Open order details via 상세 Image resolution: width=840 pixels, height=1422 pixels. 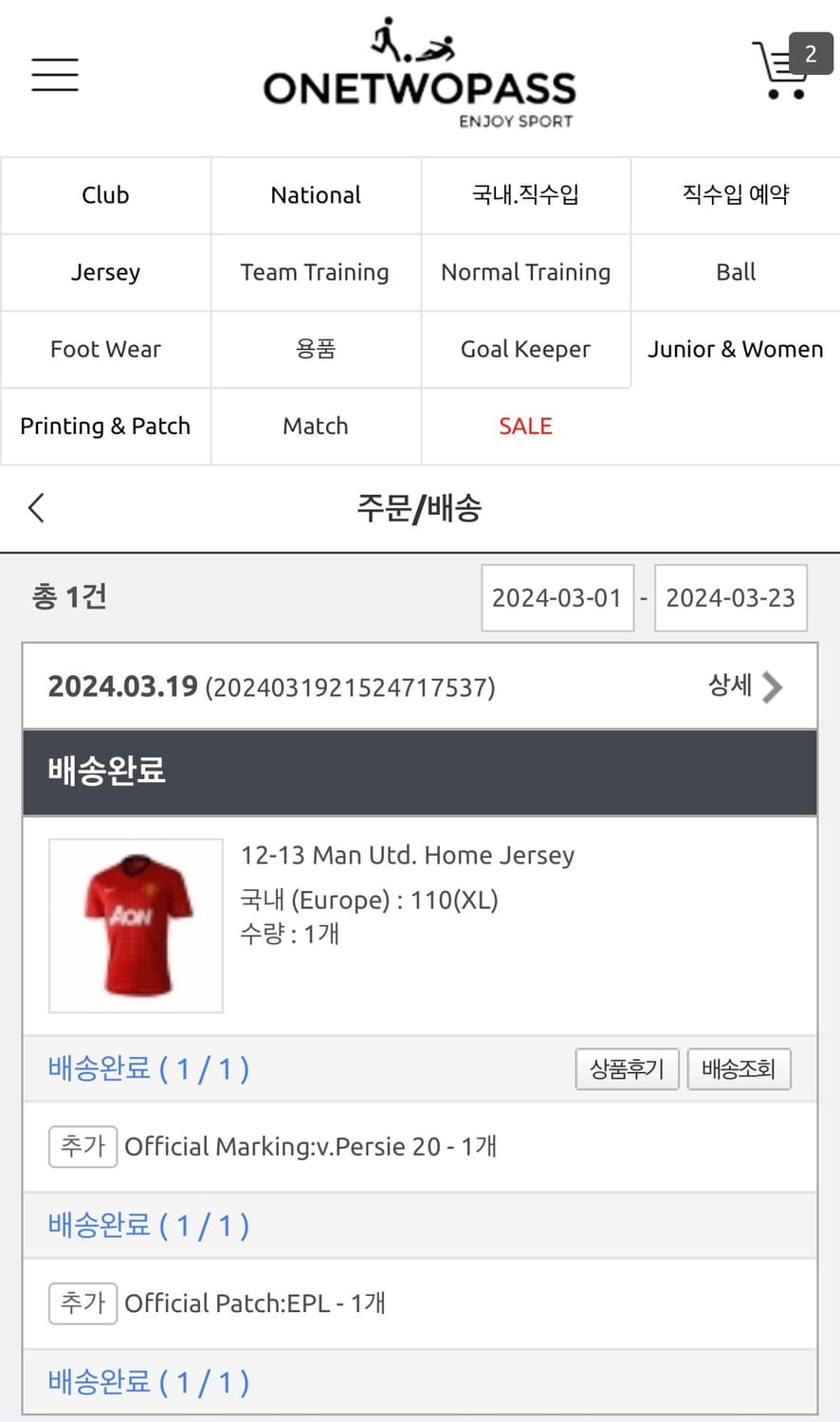coord(745,685)
